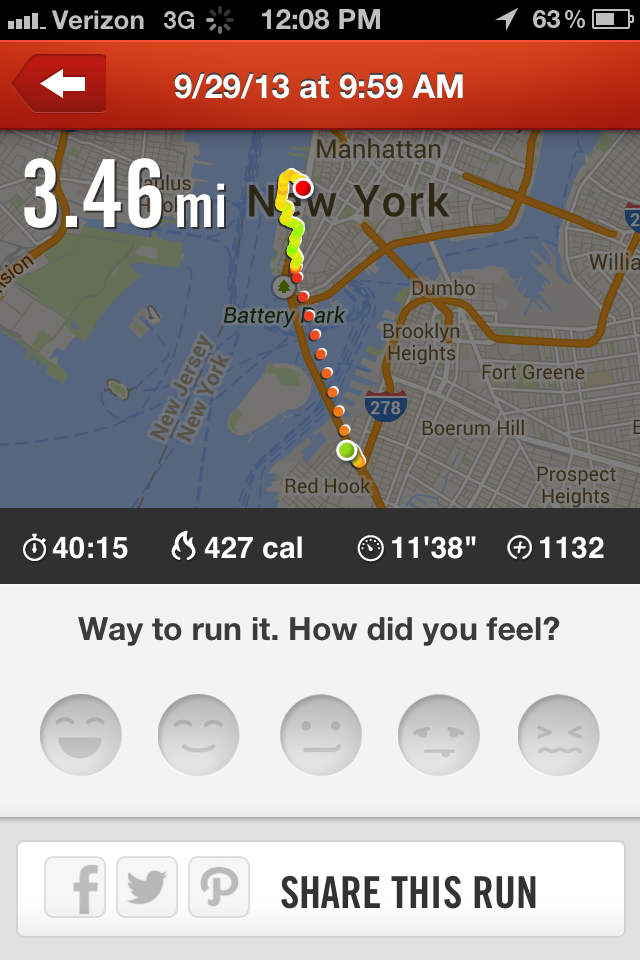The image size is (640, 960).
Task: Tap Share This Run button
Action: (407, 890)
